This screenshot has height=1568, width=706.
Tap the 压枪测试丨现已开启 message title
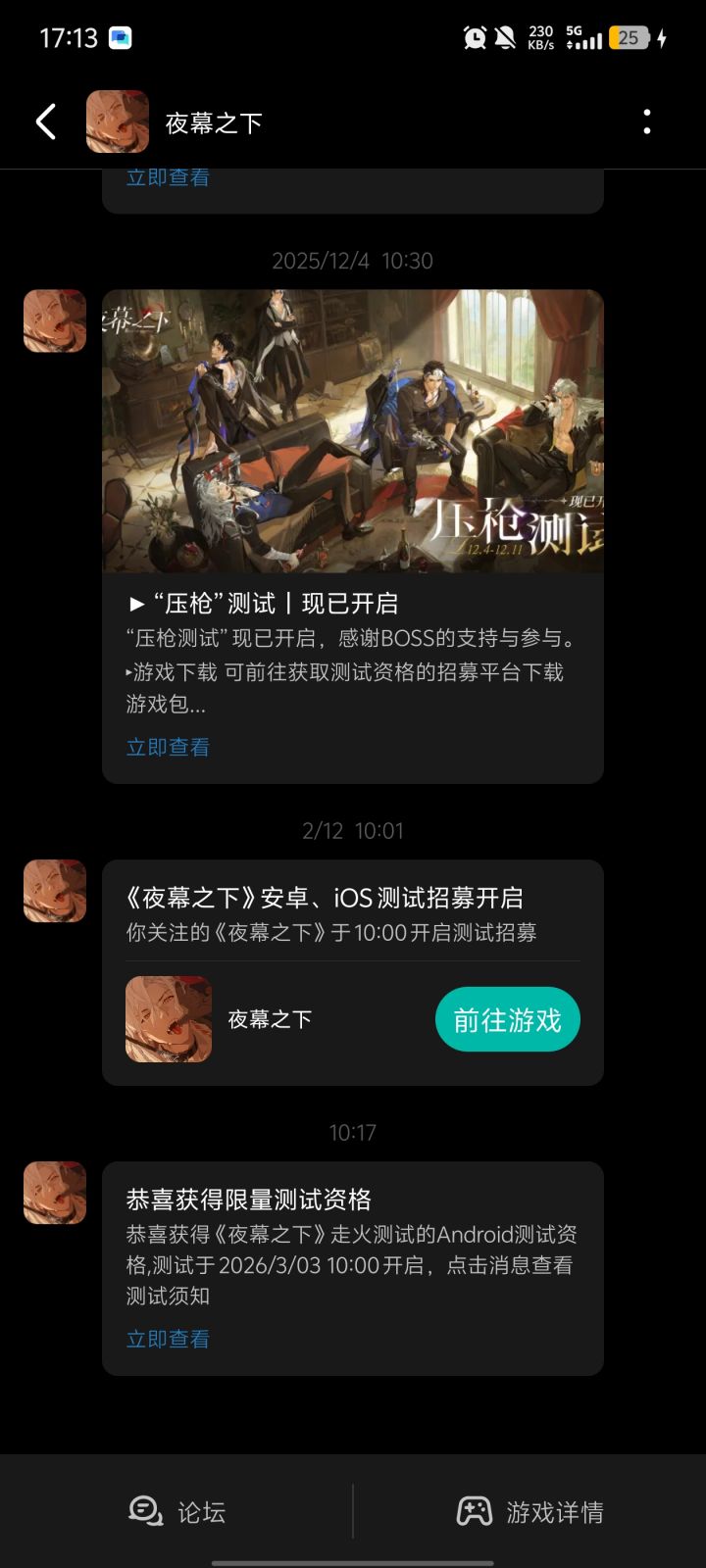[x=270, y=605]
